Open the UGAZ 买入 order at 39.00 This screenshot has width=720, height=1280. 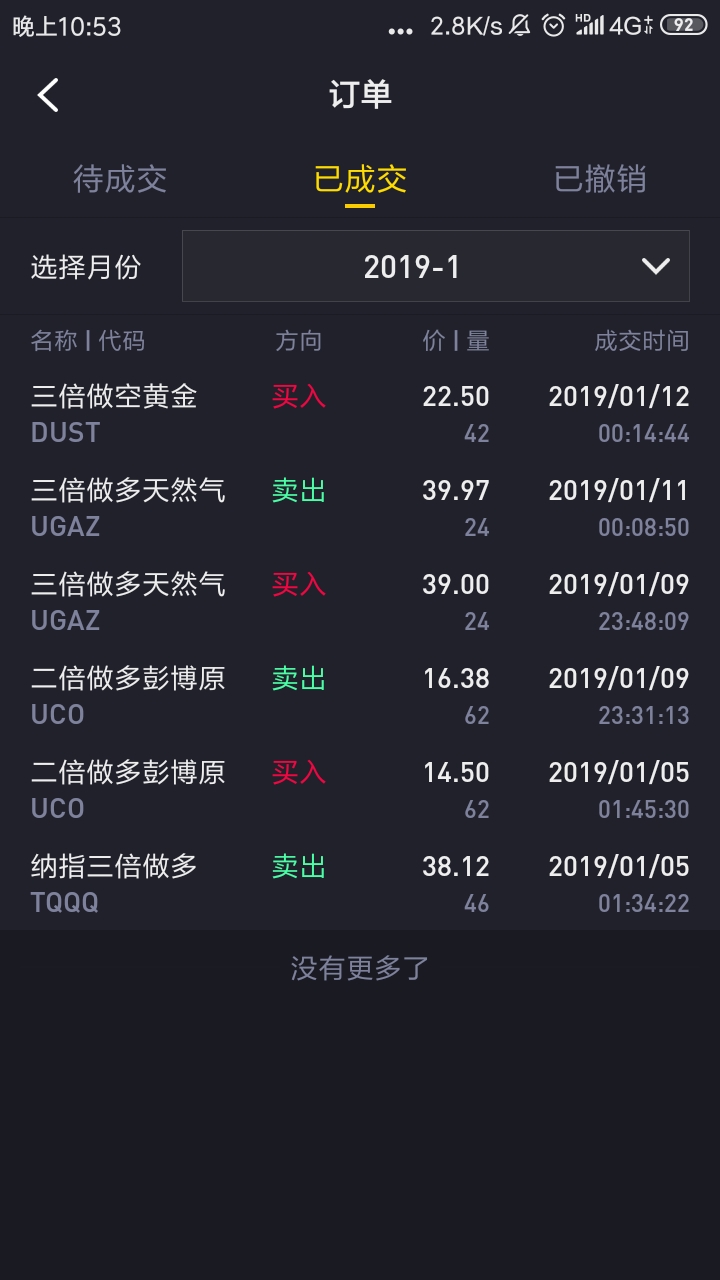click(360, 601)
